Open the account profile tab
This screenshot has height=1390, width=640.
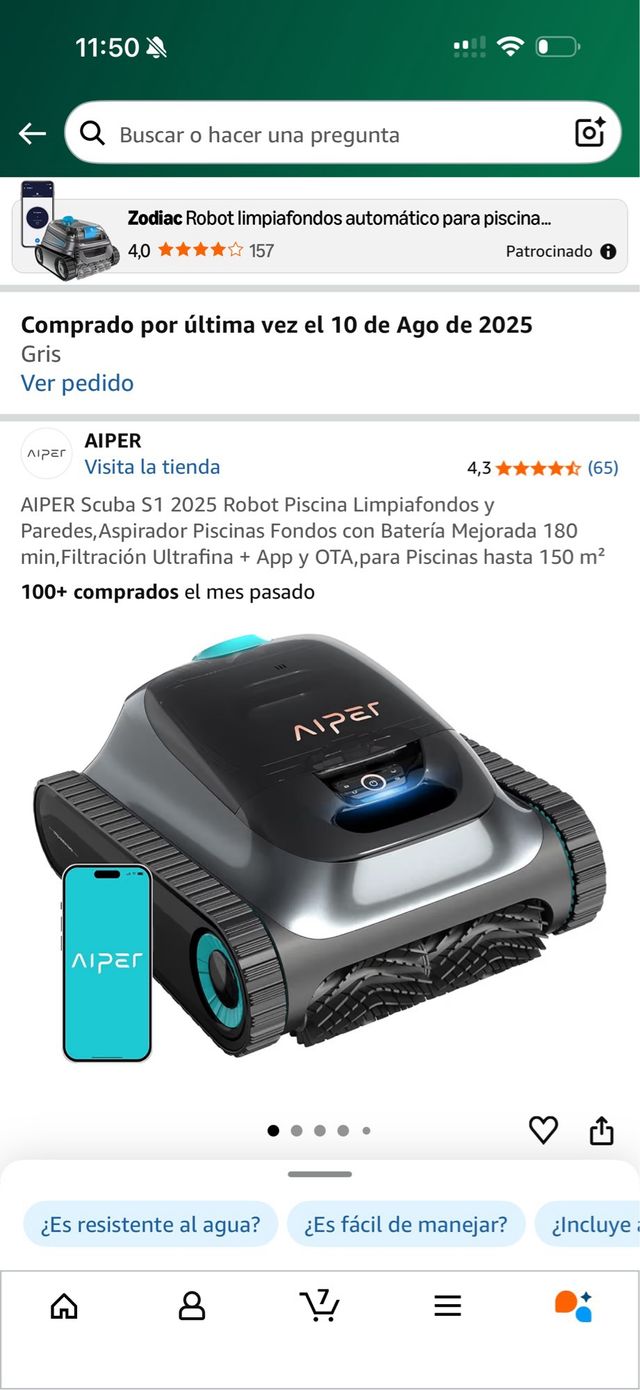[x=191, y=1305]
